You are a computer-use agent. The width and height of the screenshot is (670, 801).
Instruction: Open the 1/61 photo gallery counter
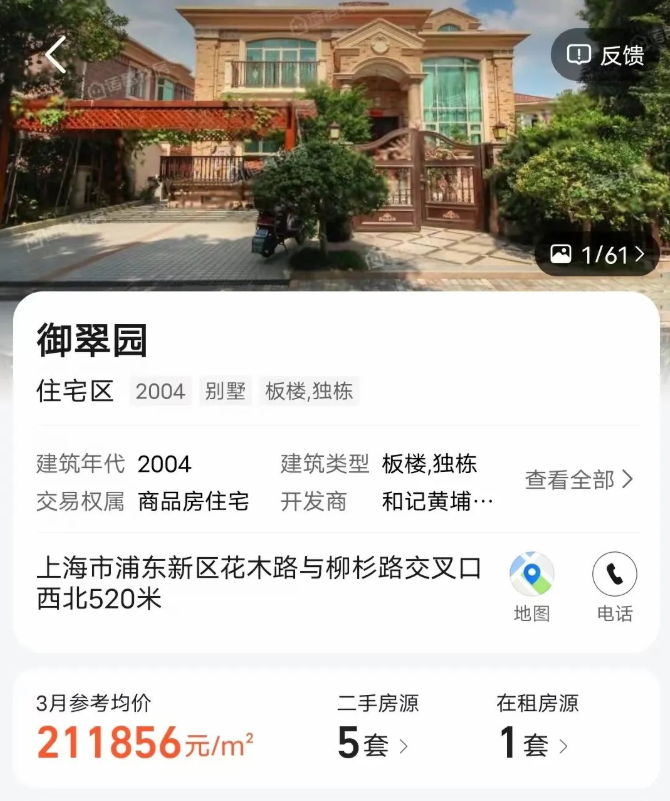click(598, 254)
